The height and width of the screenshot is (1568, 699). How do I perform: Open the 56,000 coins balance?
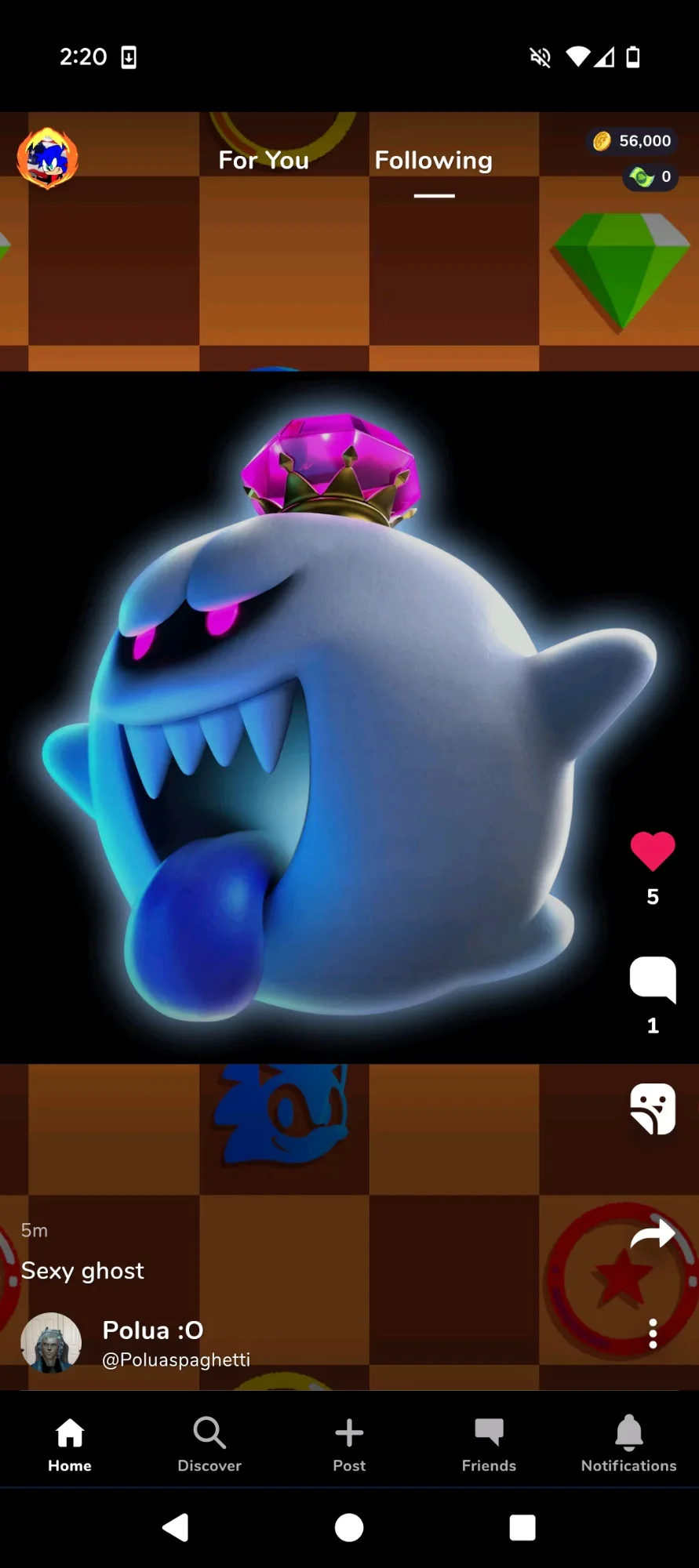[632, 141]
